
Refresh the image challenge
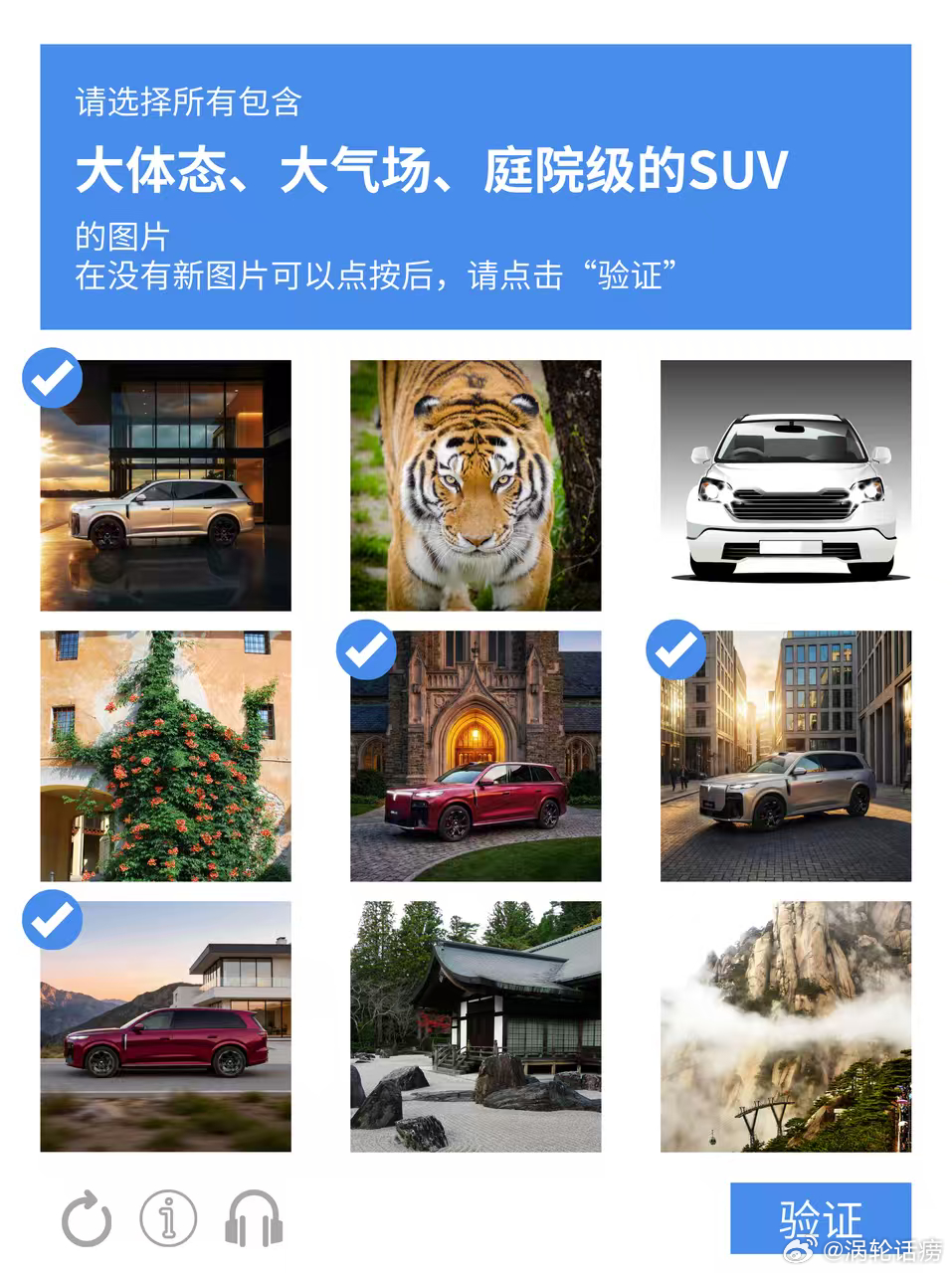tap(84, 1217)
